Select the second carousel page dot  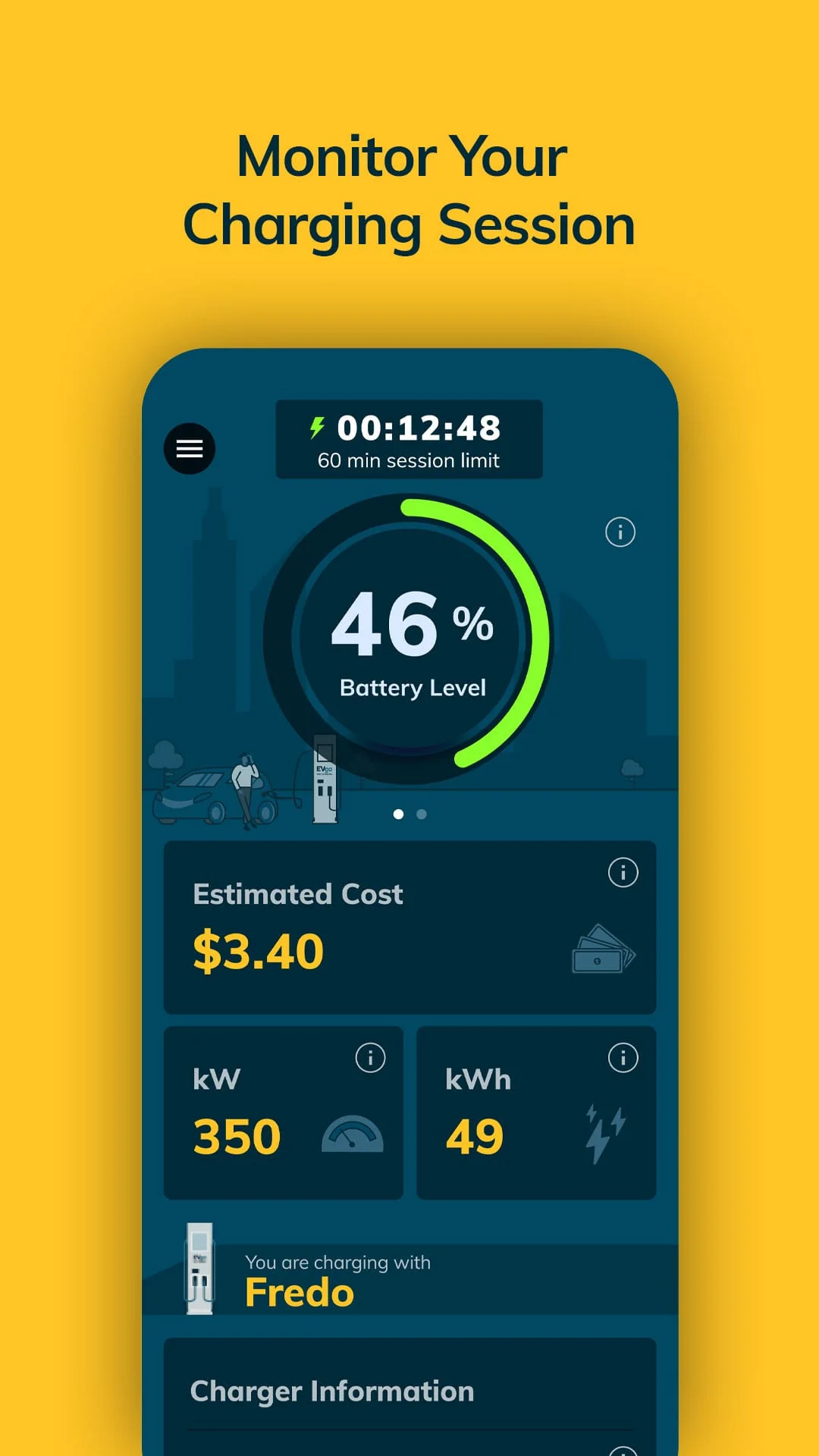(423, 815)
